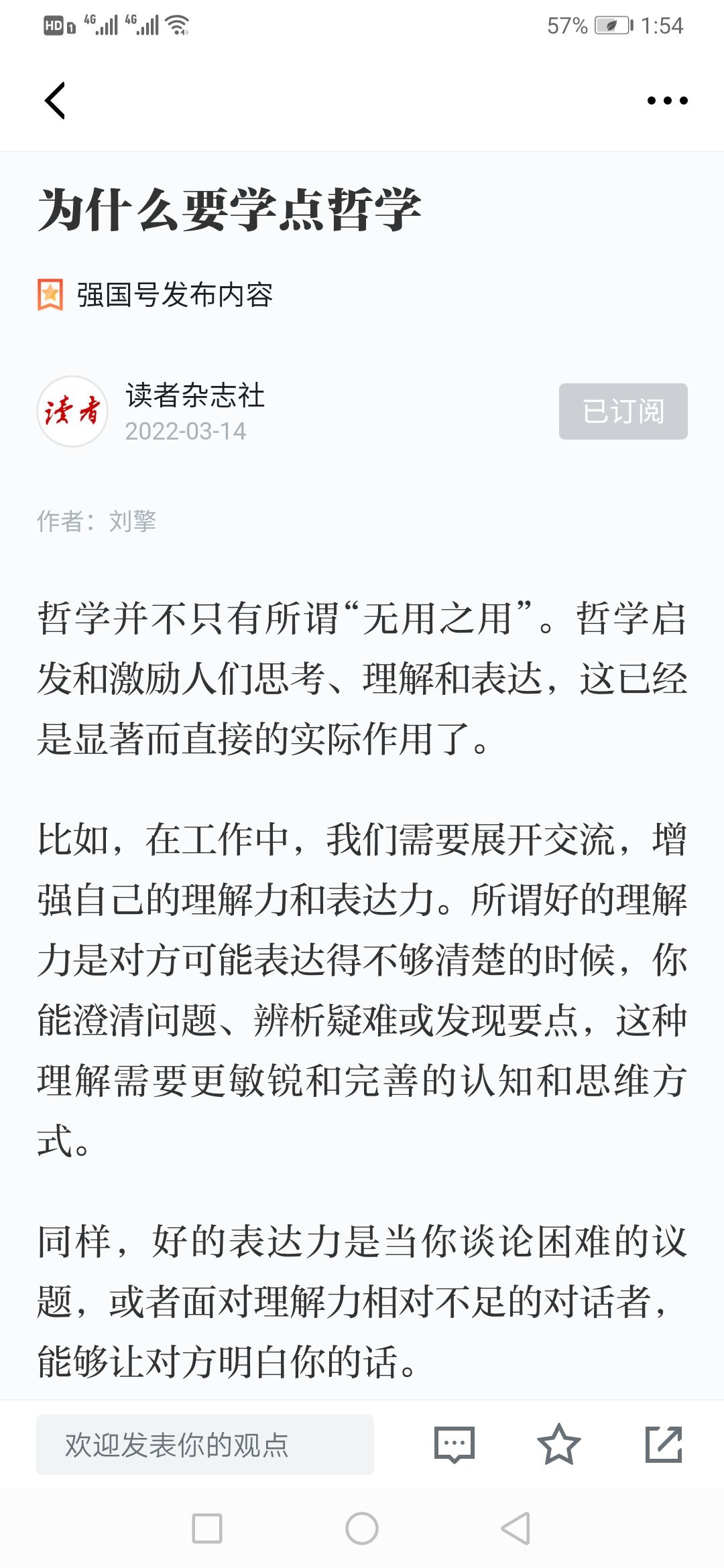Tap the 已订阅 subscribed button
This screenshot has height=1568, width=724.
click(623, 411)
